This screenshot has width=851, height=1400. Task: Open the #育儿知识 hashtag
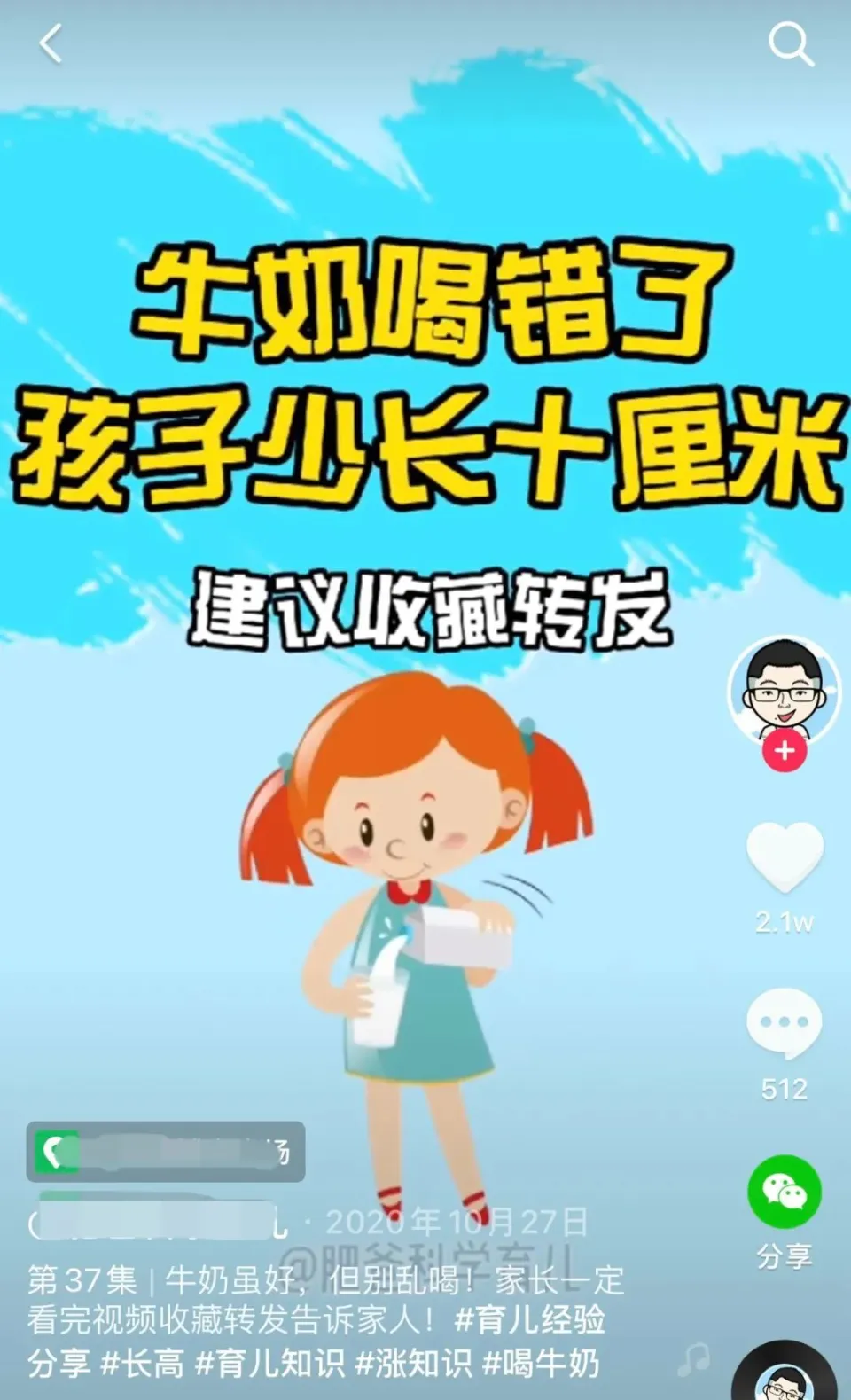269,1363
